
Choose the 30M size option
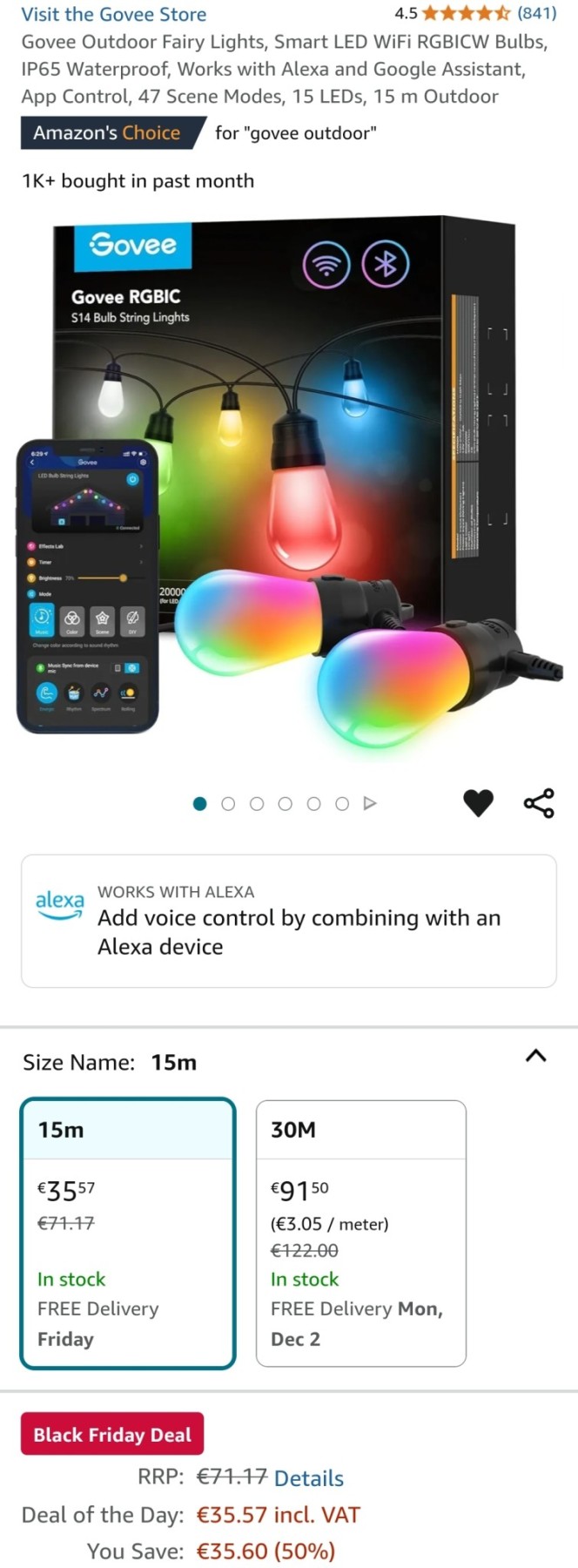pos(360,1233)
